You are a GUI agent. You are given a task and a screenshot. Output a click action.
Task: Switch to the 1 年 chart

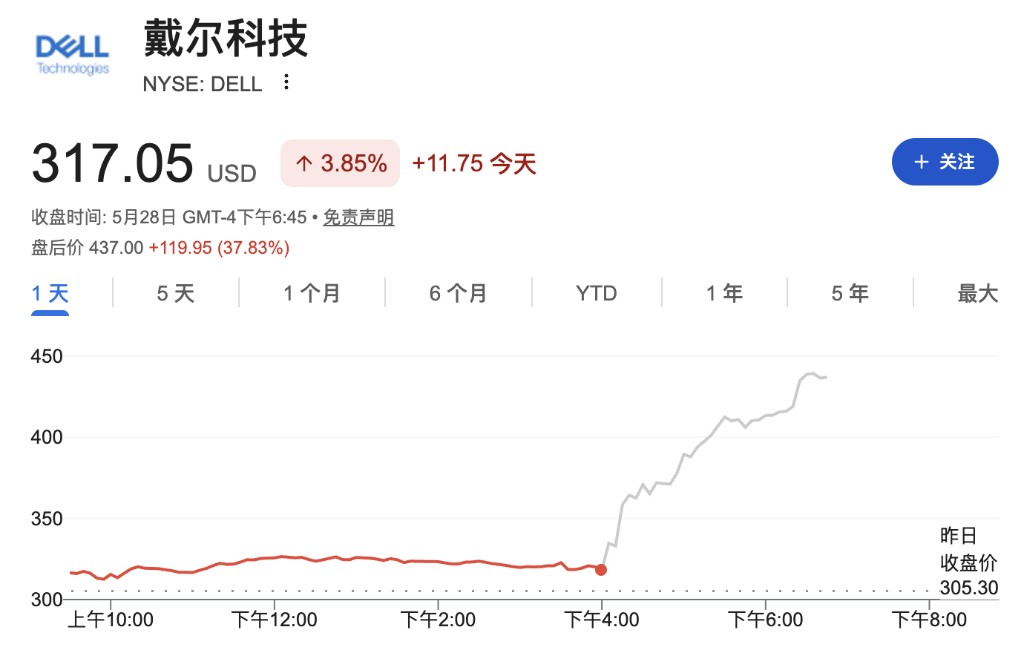(x=724, y=294)
